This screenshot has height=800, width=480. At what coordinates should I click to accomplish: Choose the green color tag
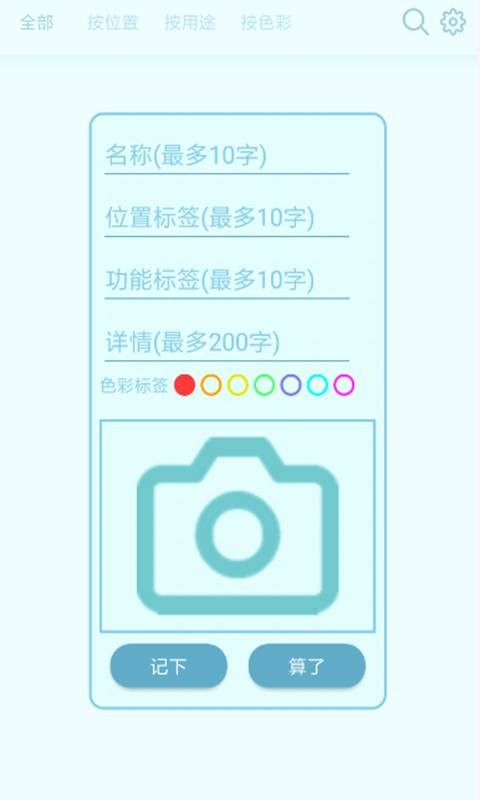tap(264, 385)
